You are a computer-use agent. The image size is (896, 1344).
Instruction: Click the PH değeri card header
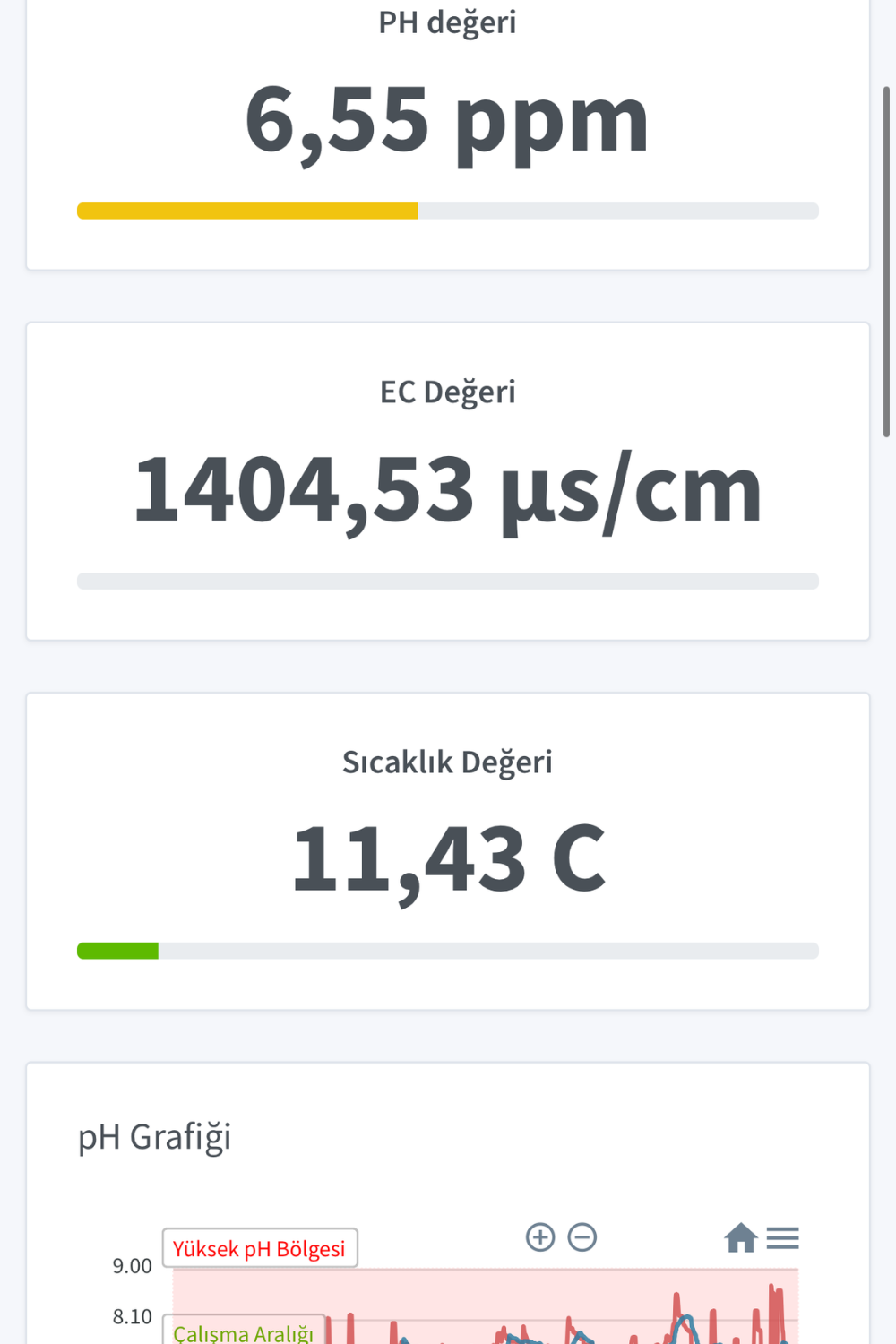[x=446, y=22]
